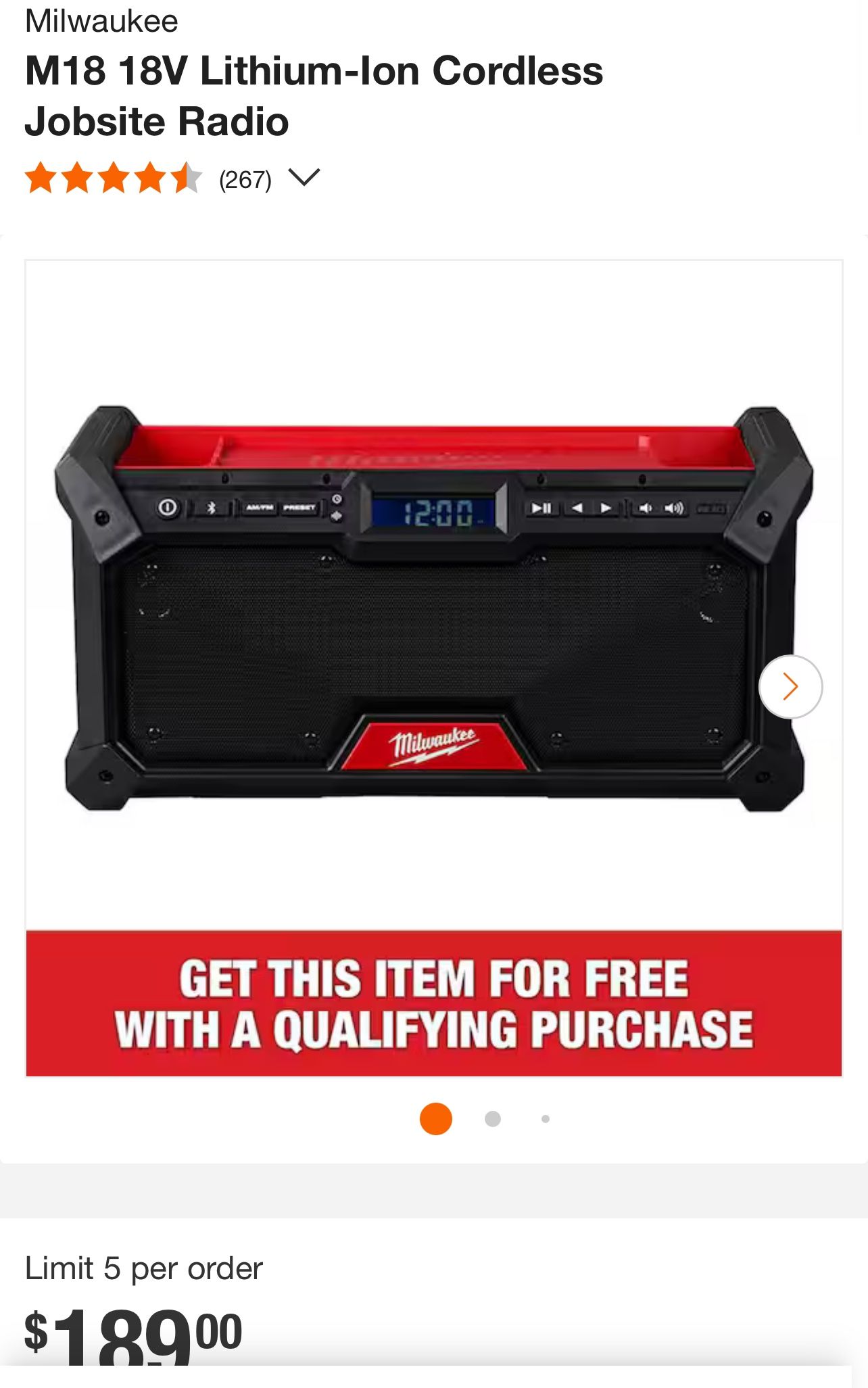Click the volume down icon on the radio
Screen dimensions: 868x1388
644,508
